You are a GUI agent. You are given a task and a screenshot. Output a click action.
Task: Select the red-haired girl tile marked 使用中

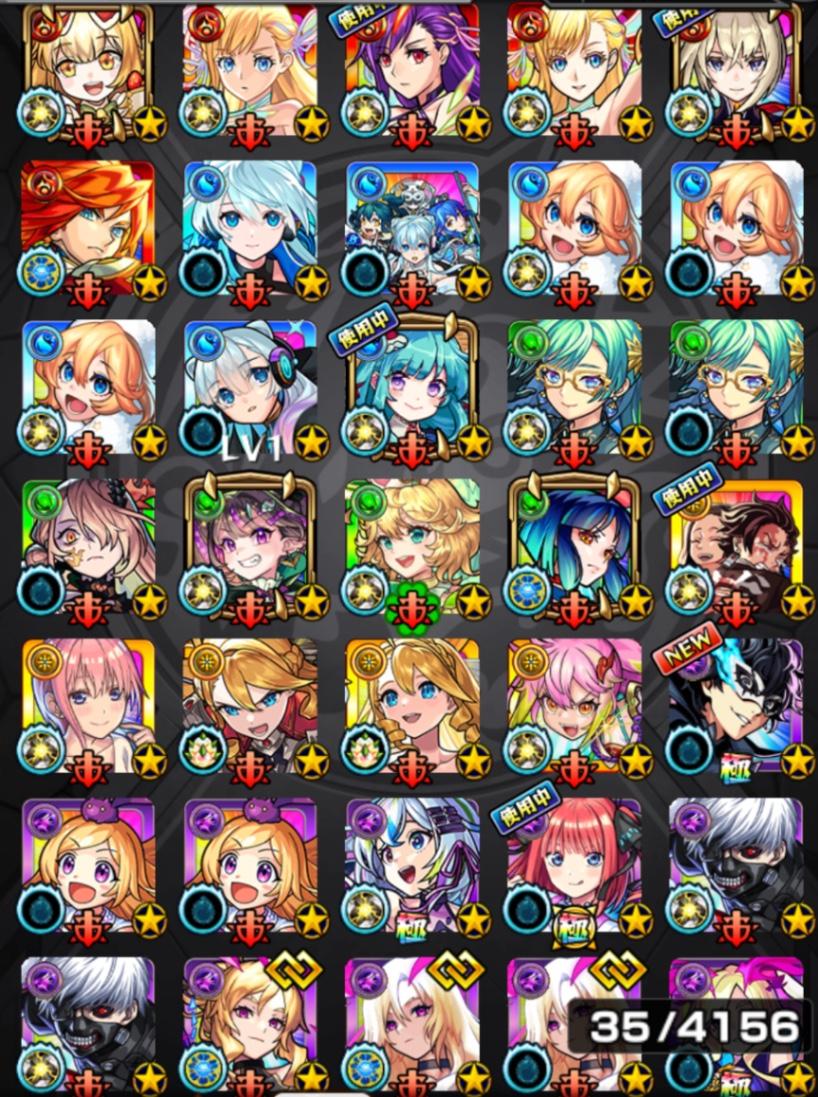(x=573, y=865)
